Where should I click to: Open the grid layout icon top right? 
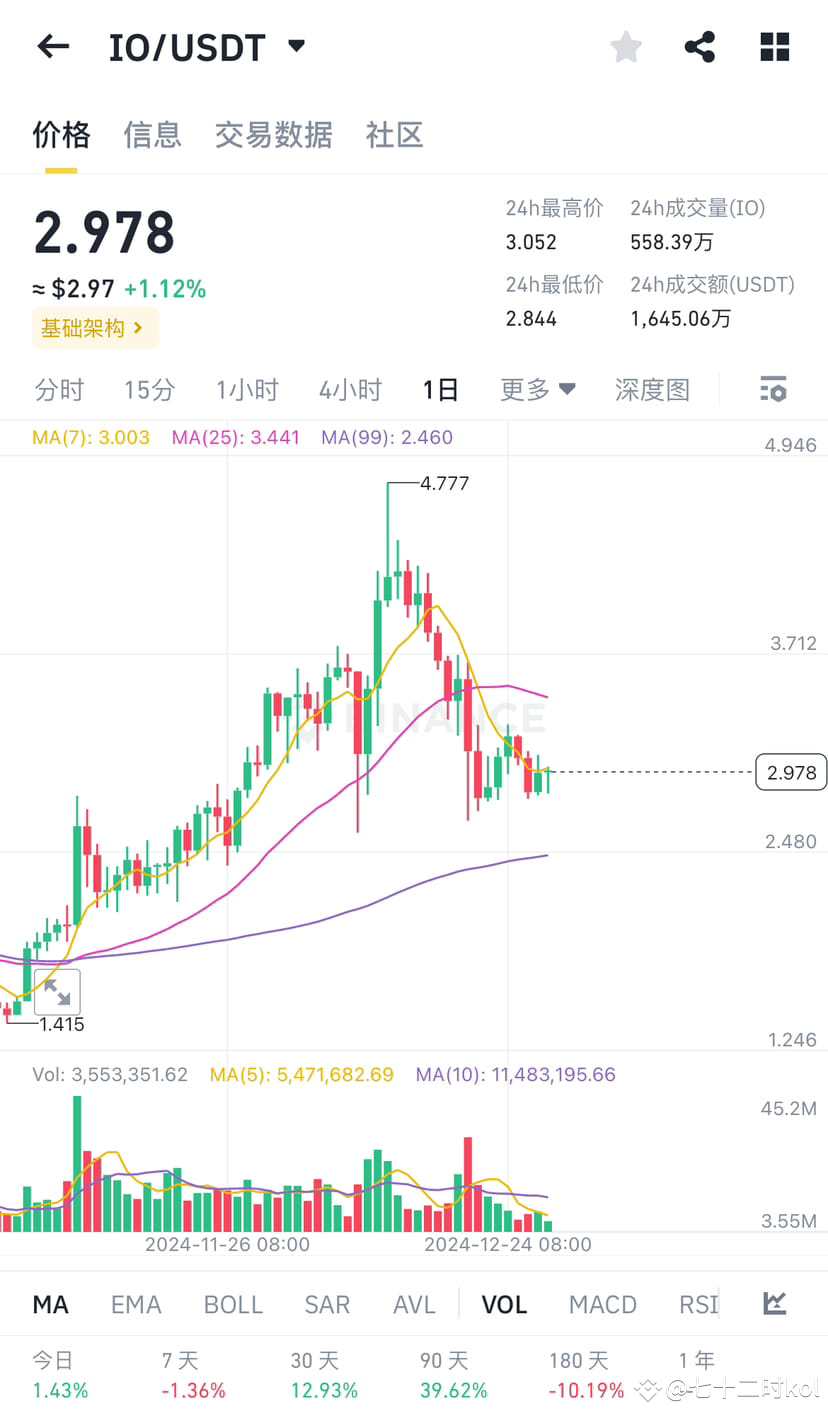[x=774, y=46]
